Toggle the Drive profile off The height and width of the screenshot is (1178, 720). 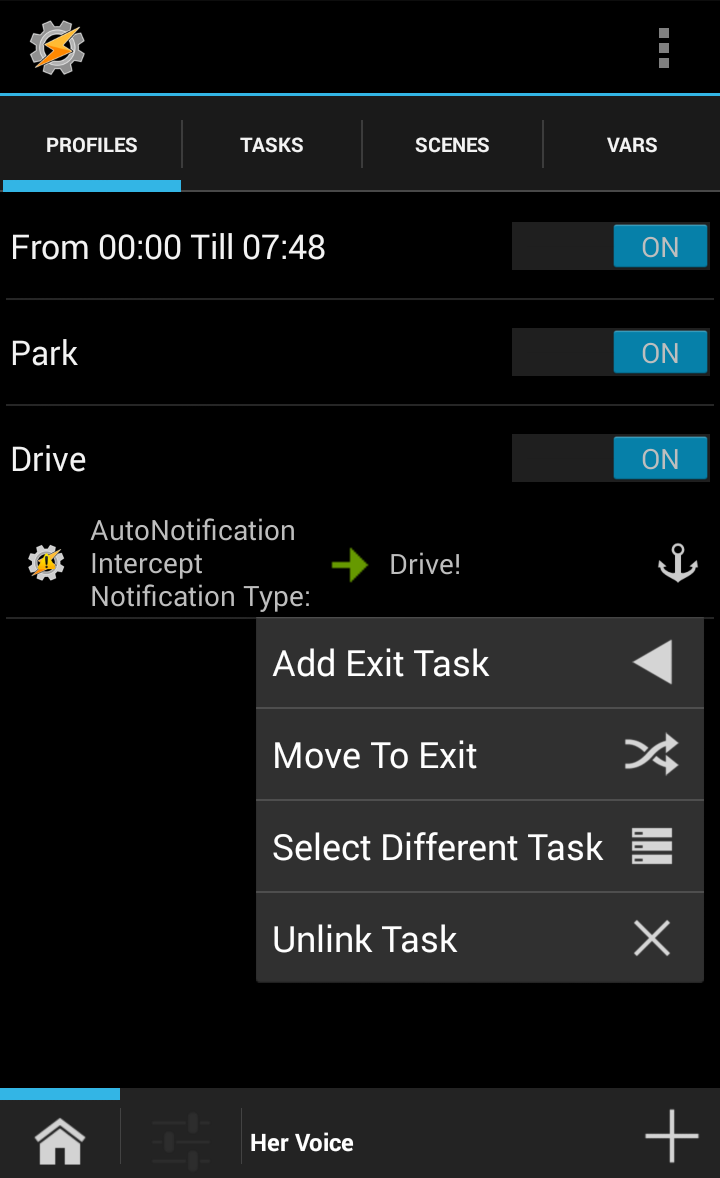(x=660, y=458)
